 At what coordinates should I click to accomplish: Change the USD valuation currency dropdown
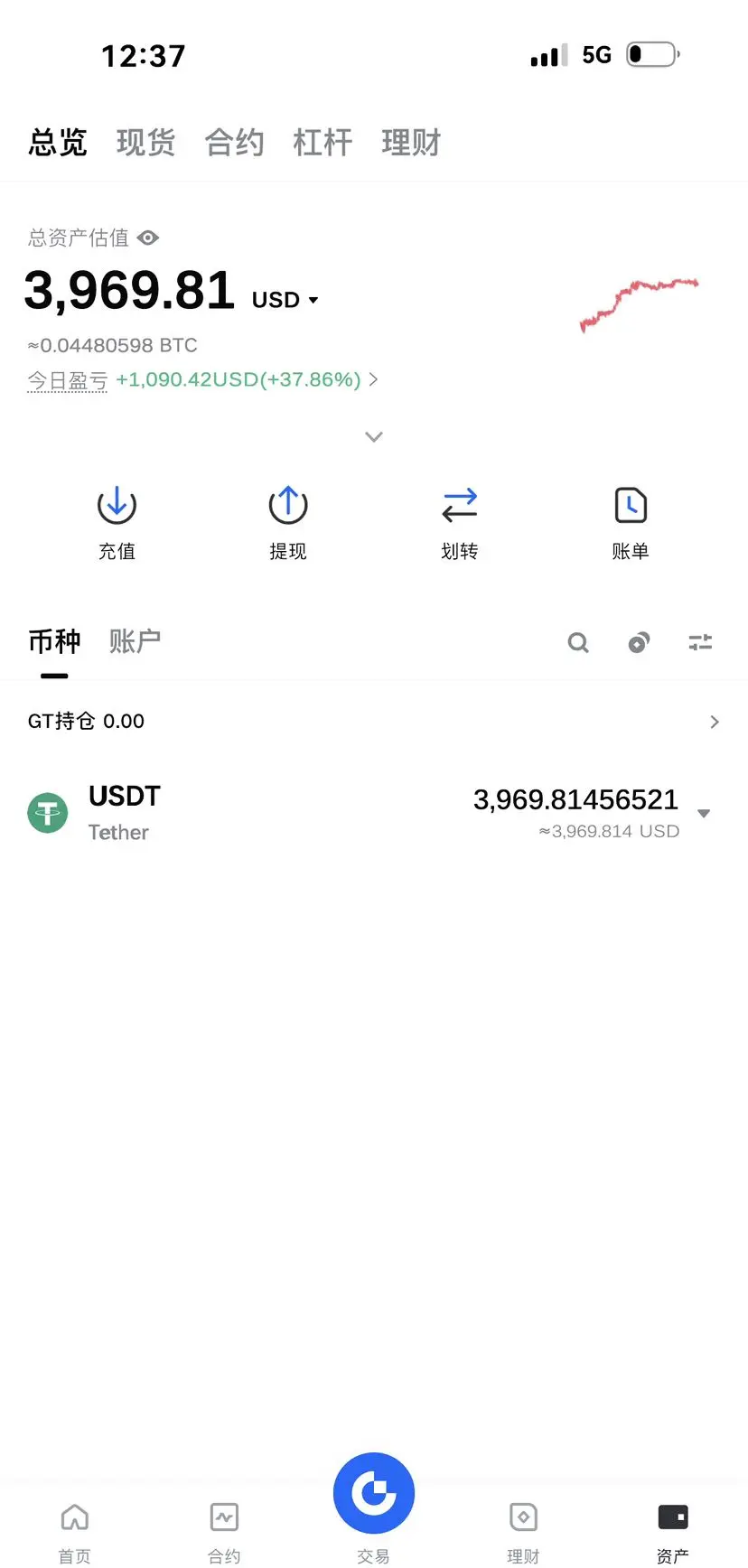[x=285, y=300]
